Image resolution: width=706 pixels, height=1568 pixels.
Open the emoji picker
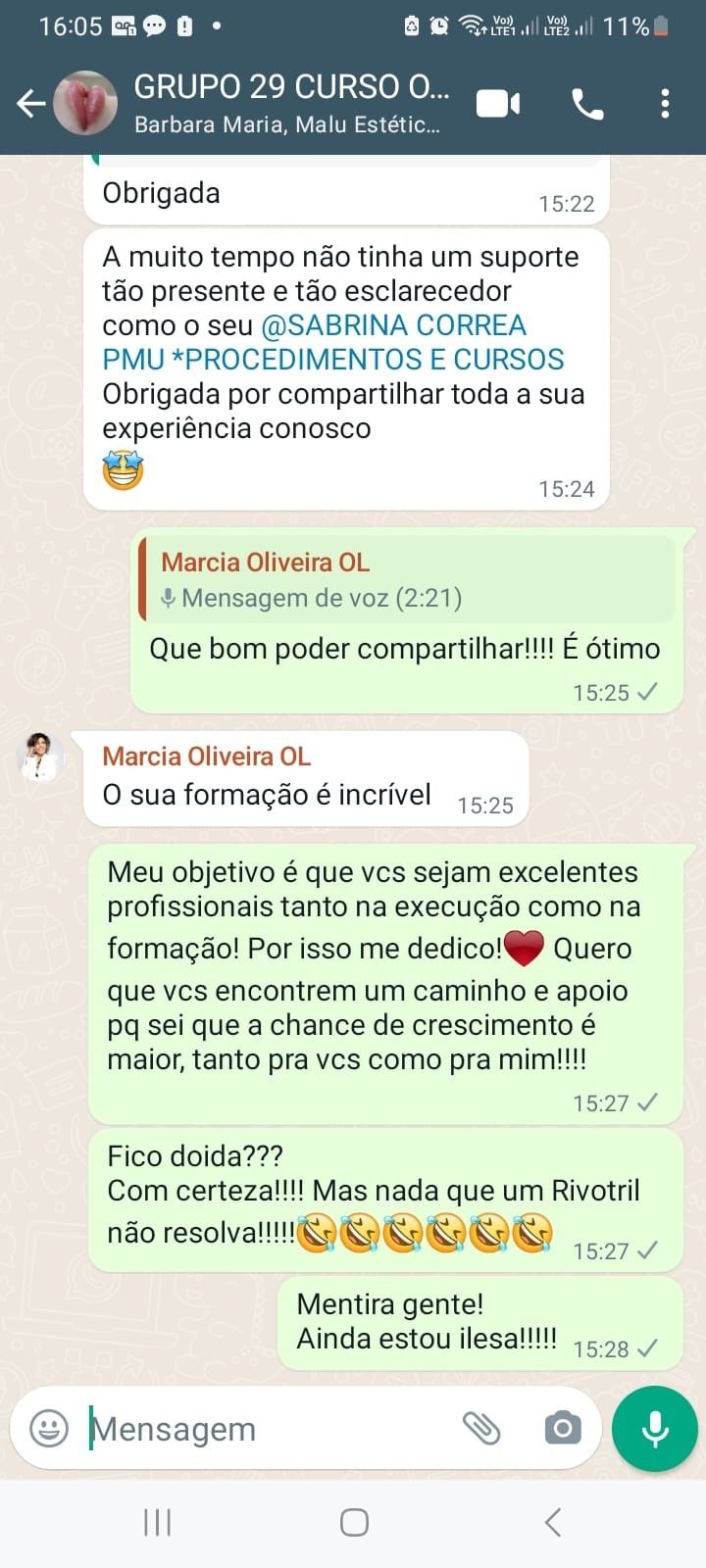click(49, 1428)
